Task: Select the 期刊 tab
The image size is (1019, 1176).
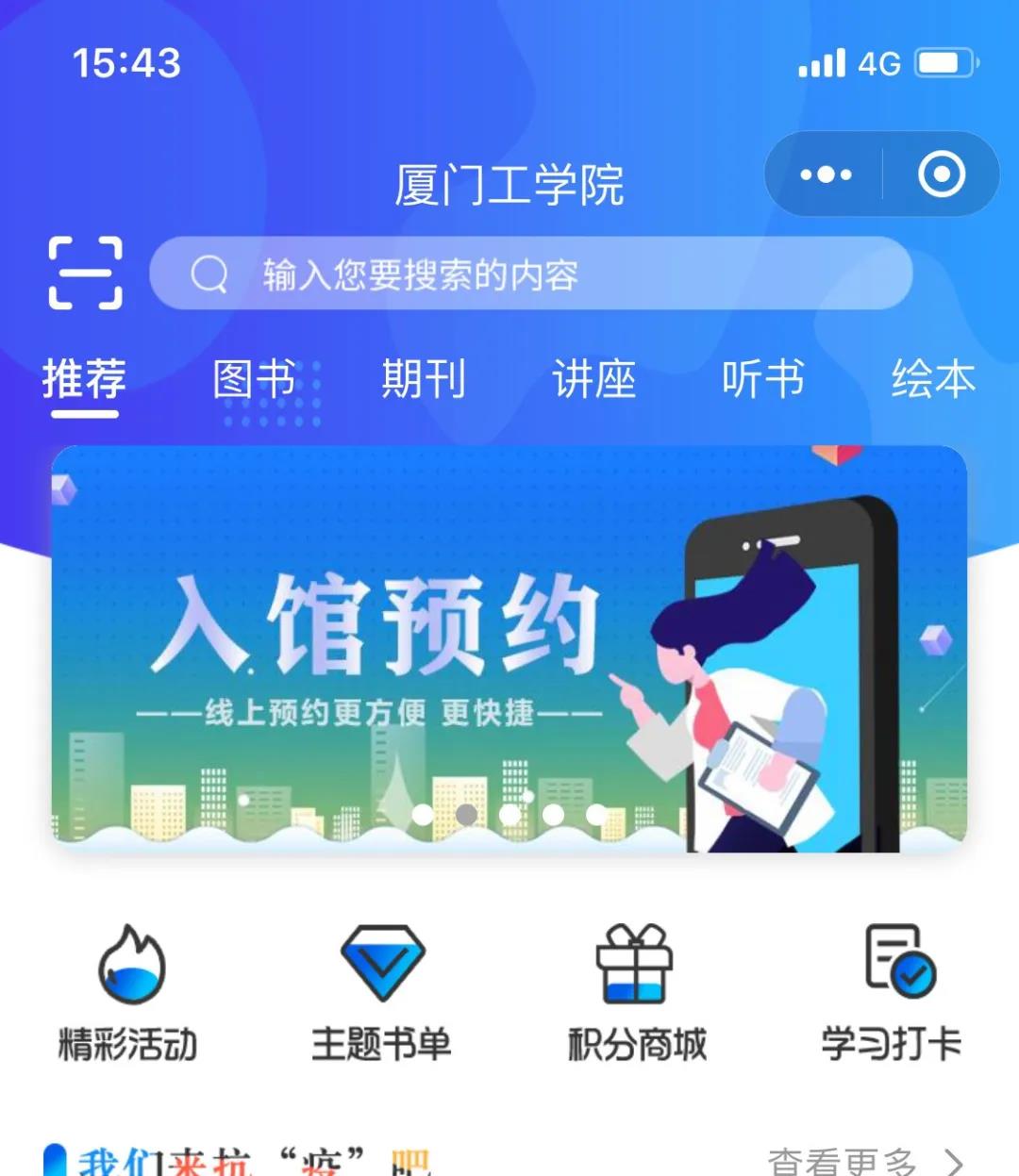Action: 424,380
